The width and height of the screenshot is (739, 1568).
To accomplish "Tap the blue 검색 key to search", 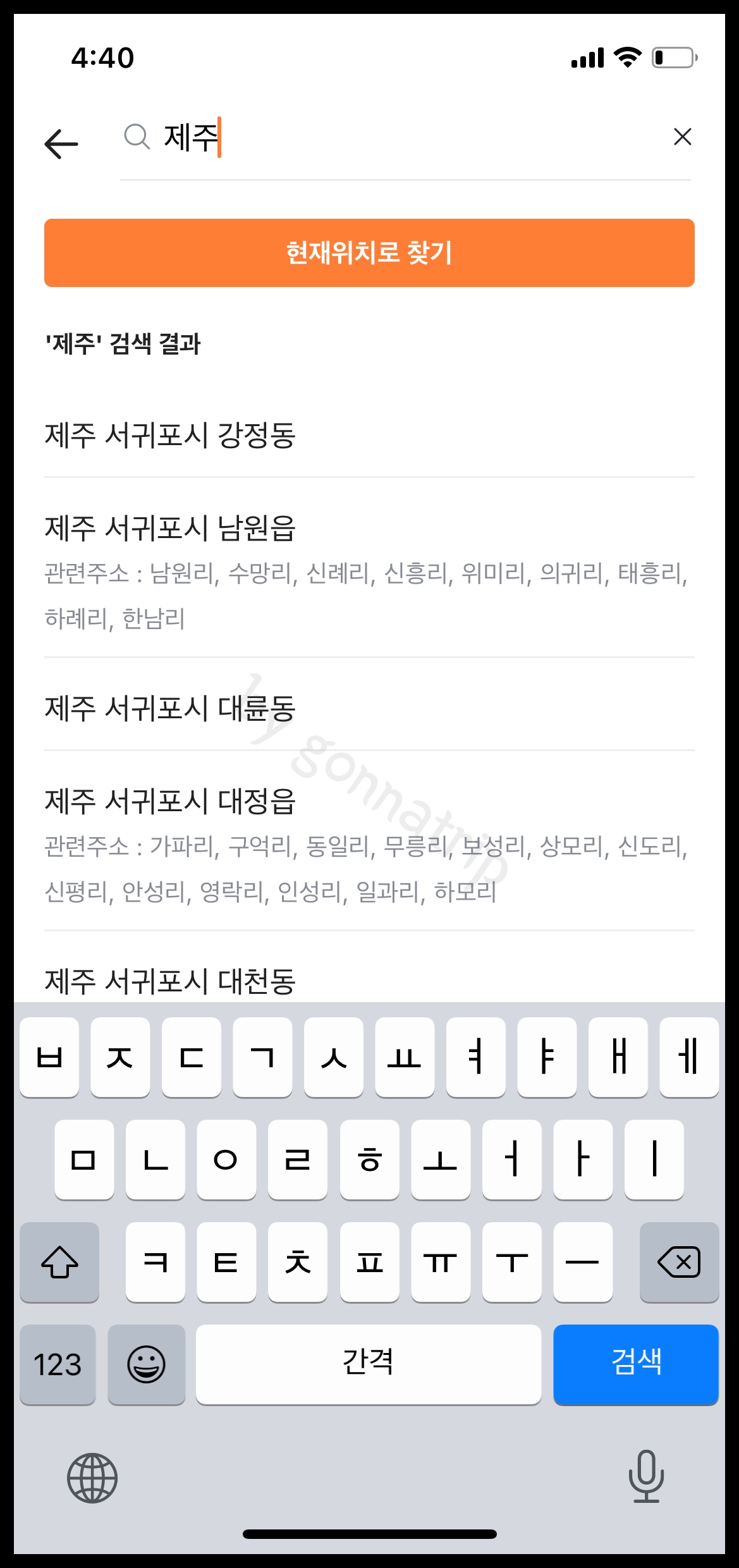I will pos(636,1364).
